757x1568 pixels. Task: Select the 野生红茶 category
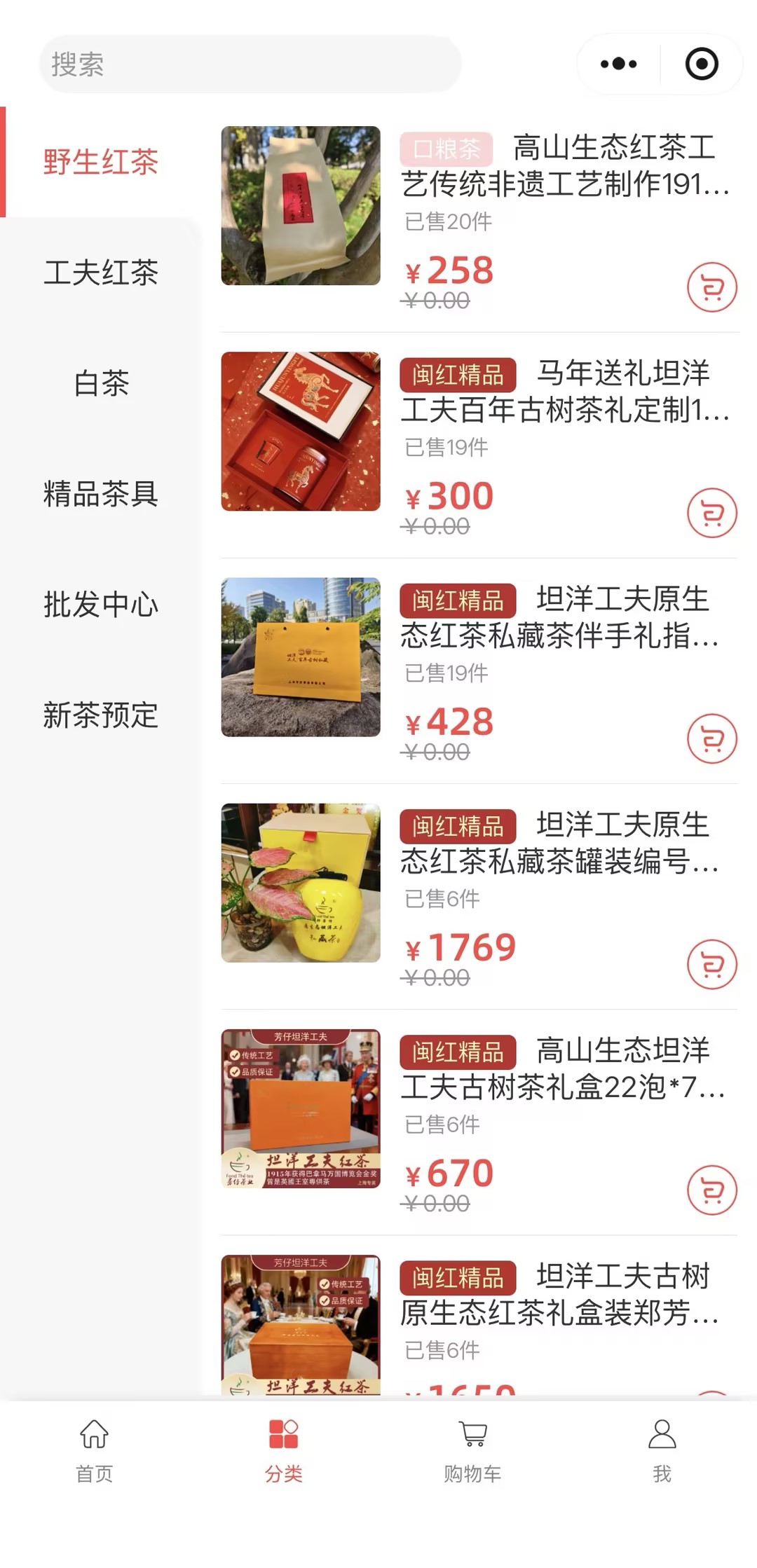(x=101, y=162)
